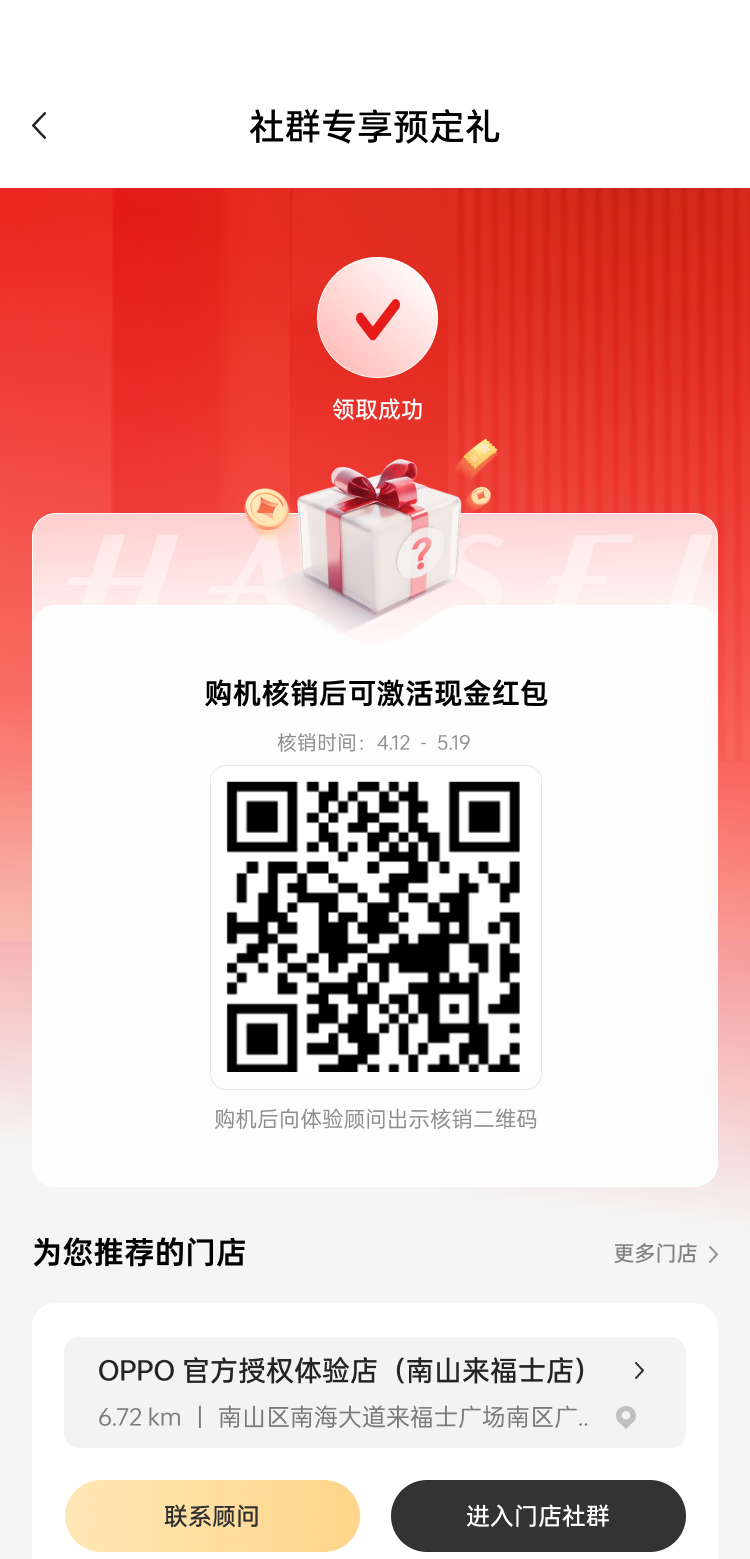Tap the 联系顾问 button
750x1559 pixels.
click(212, 1516)
